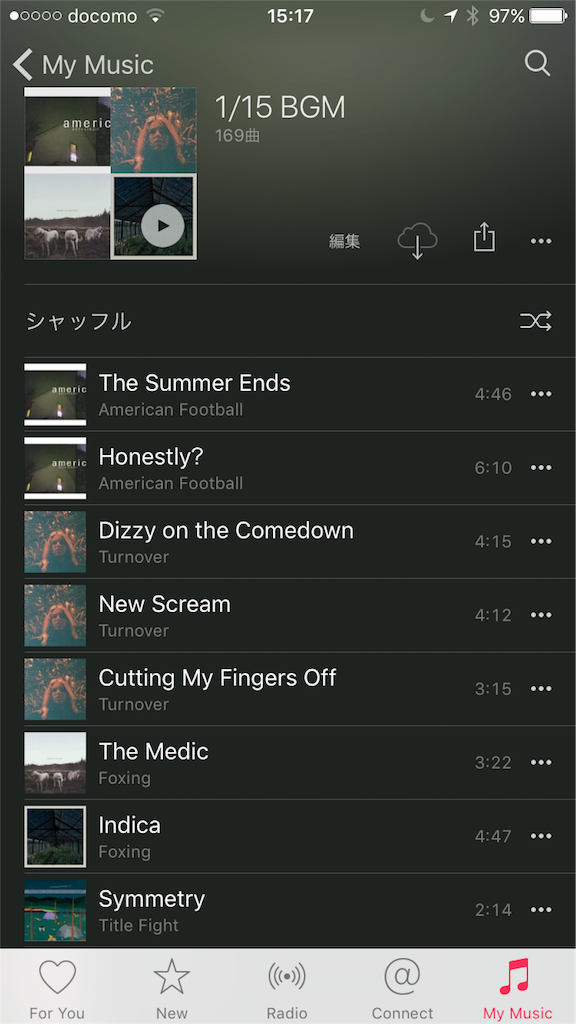Switch to the For You tab
Image resolution: width=576 pixels, height=1024 pixels.
[57, 987]
